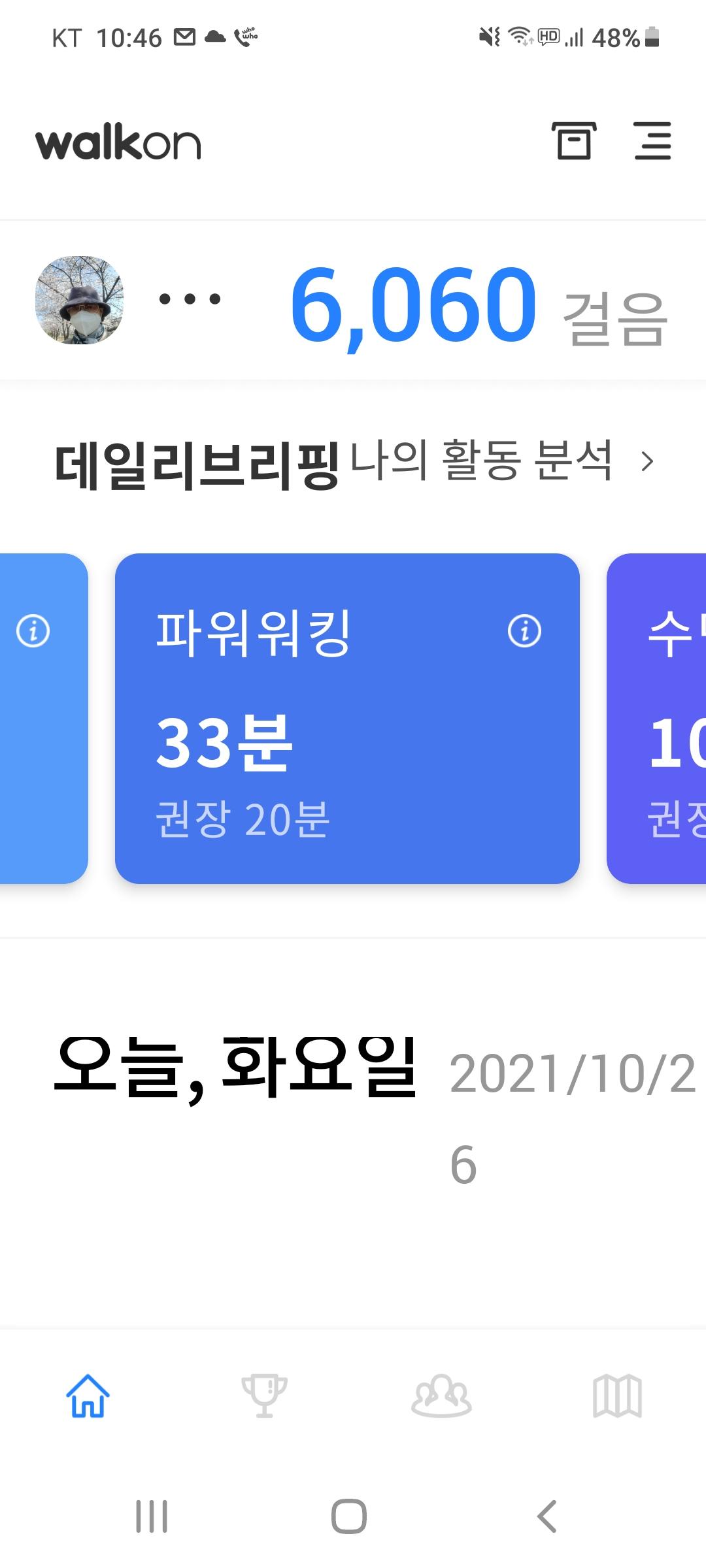
Task: Open 나의 활동 분석 link
Action: pos(501,461)
